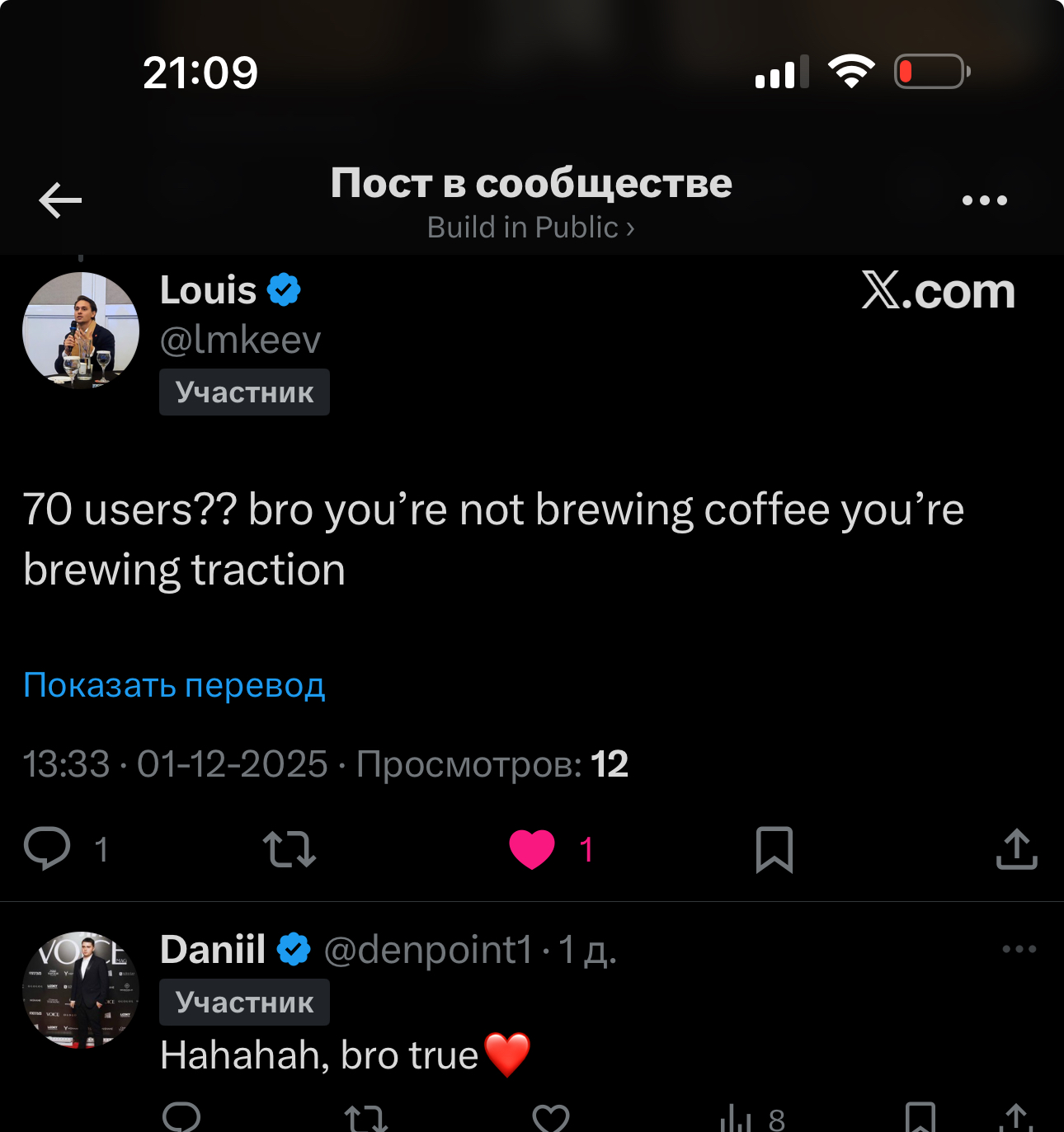Viewport: 1064px width, 1132px height.
Task: Open the three-dot menu on Daniil's reply
Action: click(x=1019, y=949)
